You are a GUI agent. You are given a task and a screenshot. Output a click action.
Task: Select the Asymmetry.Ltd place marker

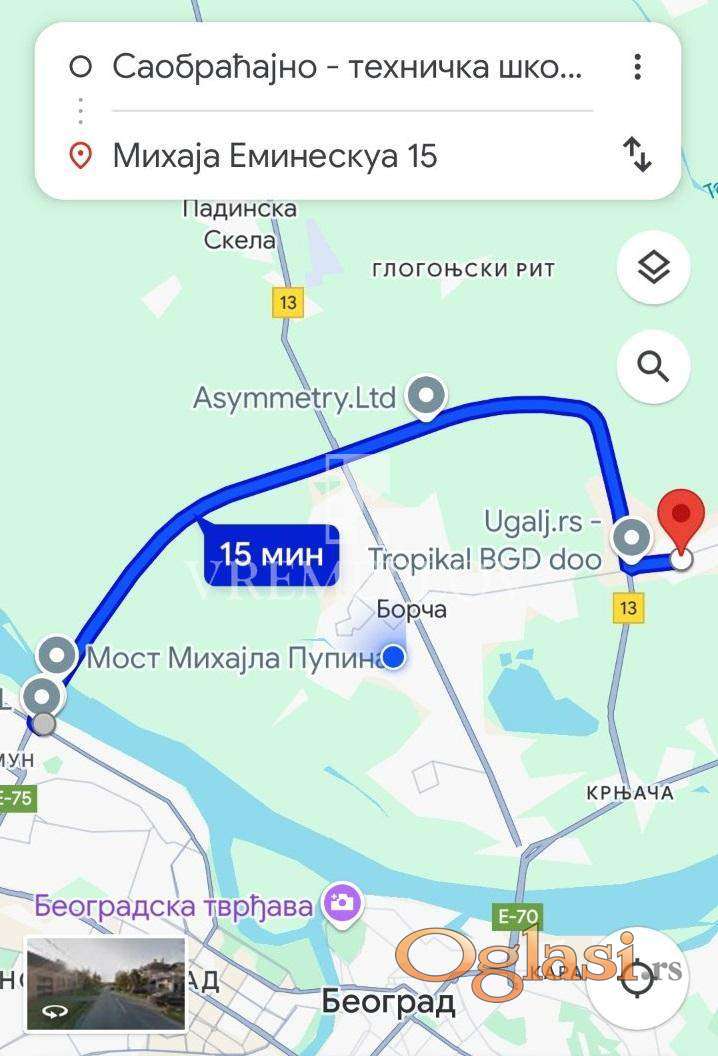pyautogui.click(x=428, y=397)
